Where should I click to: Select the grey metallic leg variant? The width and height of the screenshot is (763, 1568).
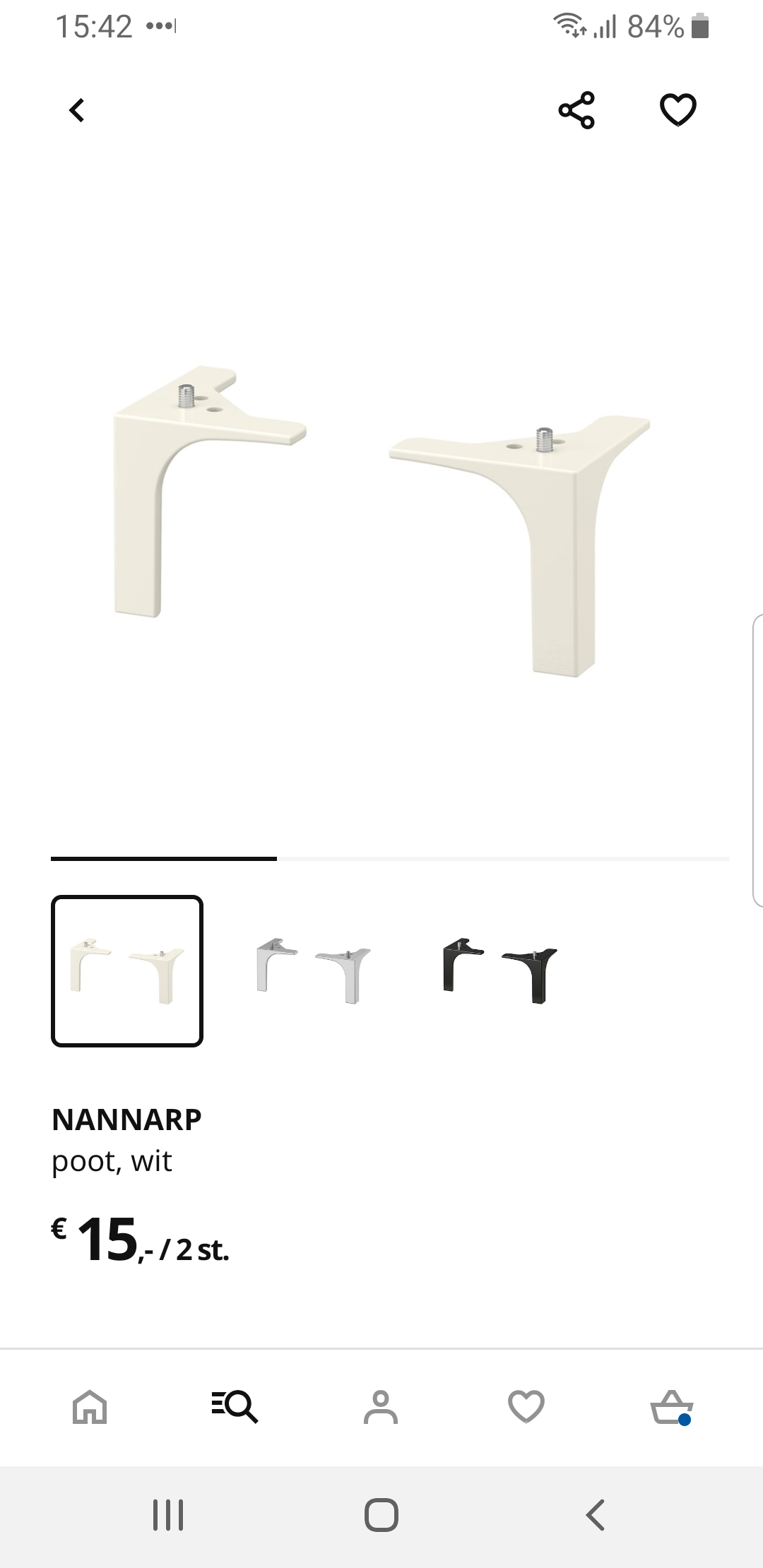pos(314,971)
